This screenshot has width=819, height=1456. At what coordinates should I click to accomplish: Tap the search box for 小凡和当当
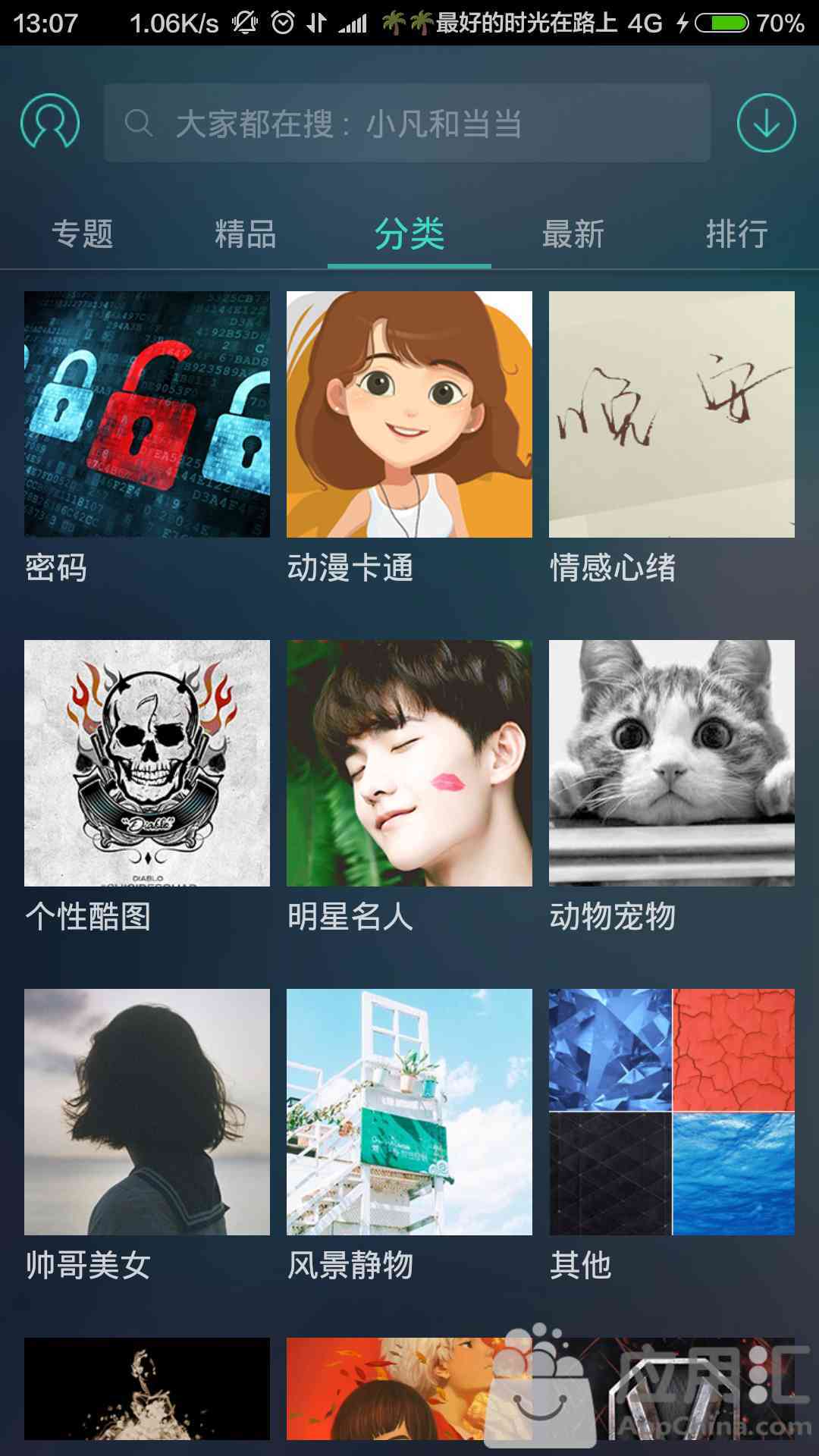click(406, 123)
